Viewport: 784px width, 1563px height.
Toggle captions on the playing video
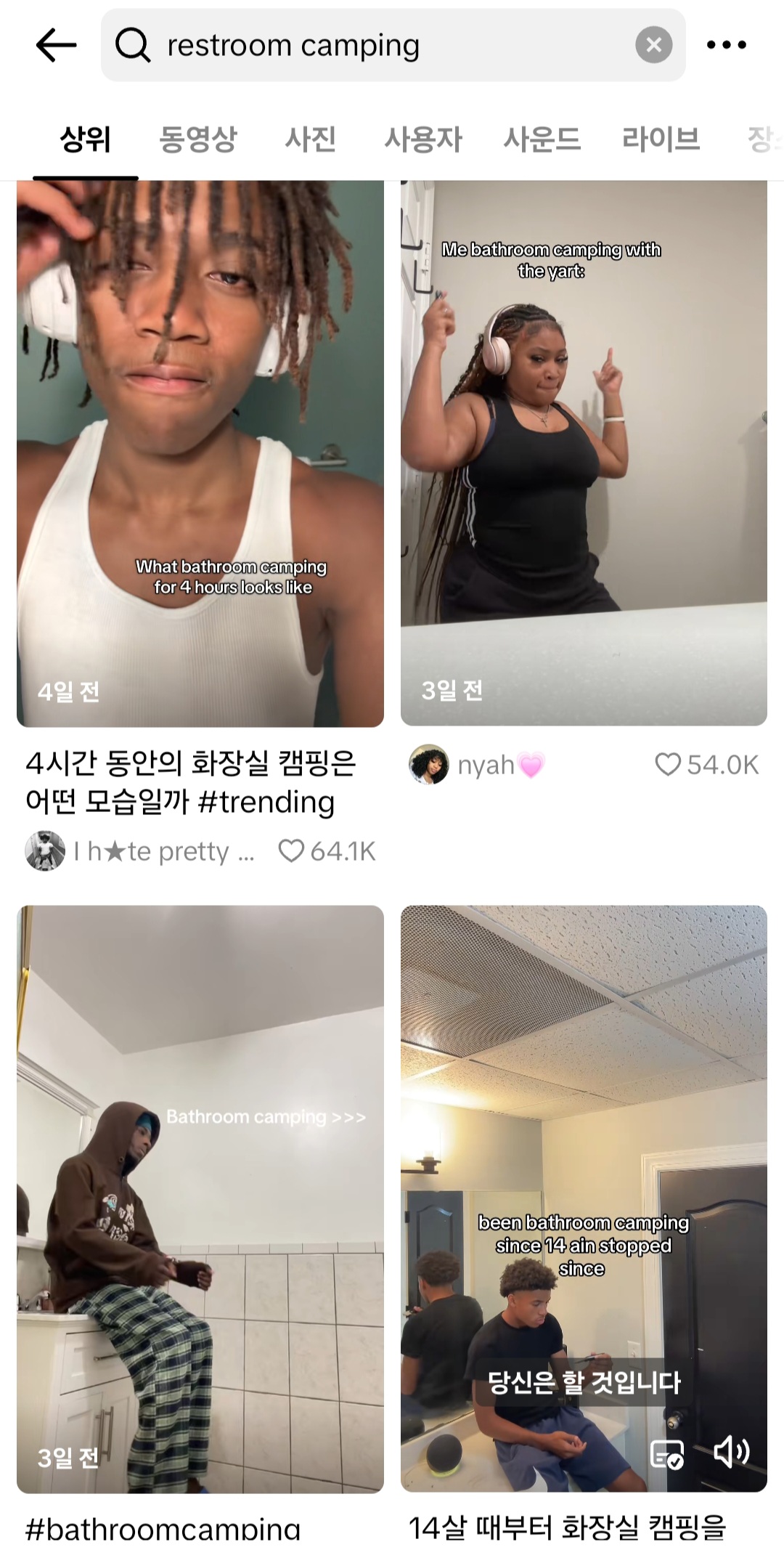[x=667, y=1454]
